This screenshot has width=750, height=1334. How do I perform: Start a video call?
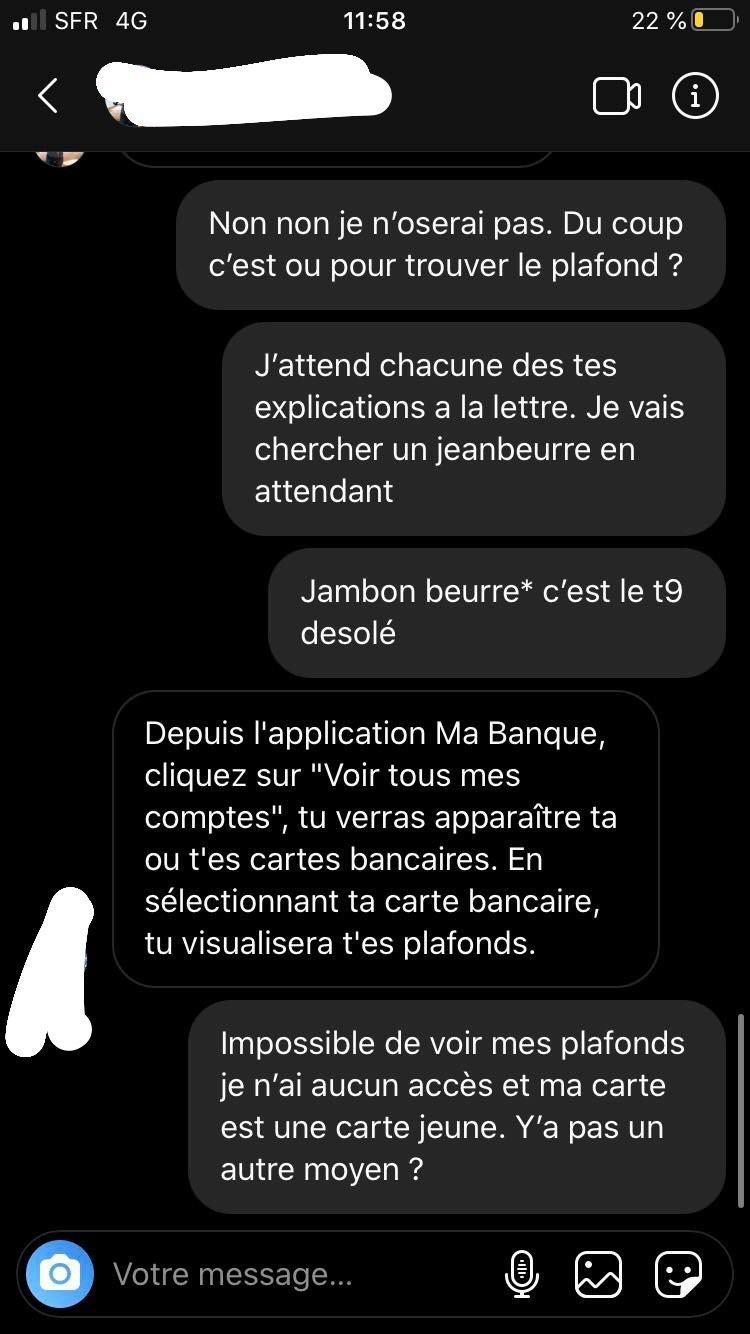[x=617, y=96]
